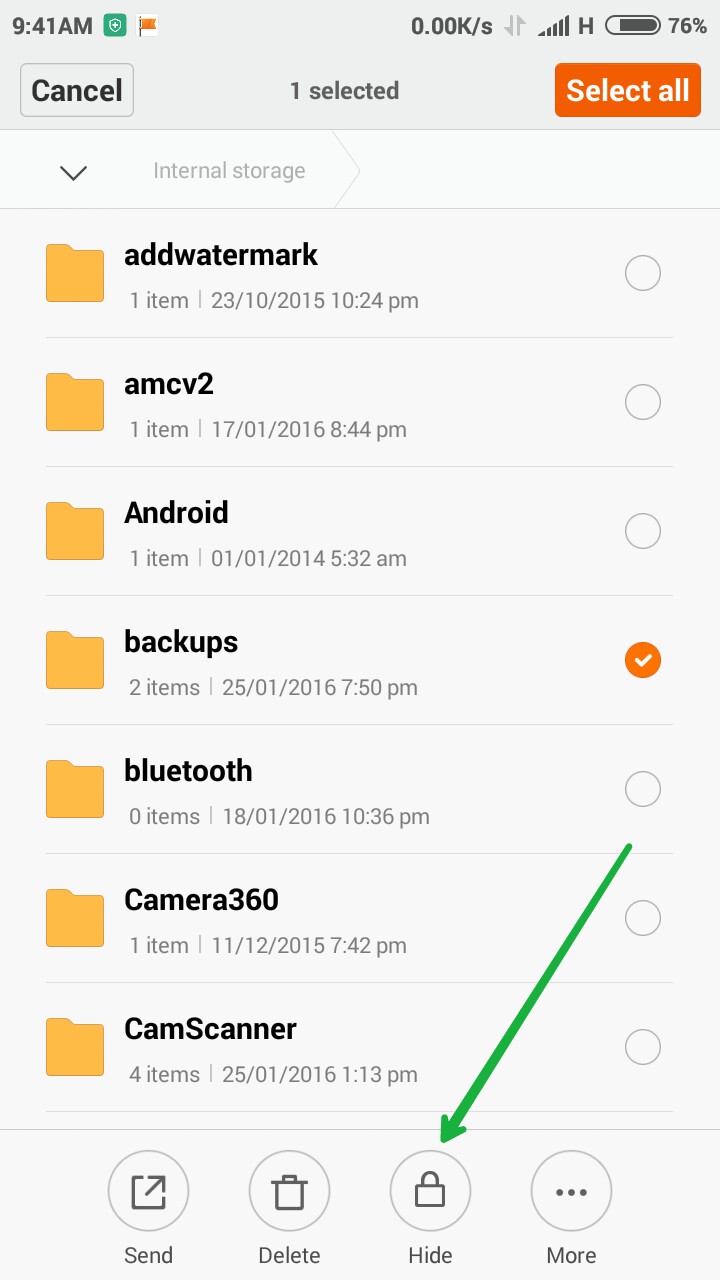Select the bluetooth folder checkbox

pyautogui.click(x=642, y=789)
